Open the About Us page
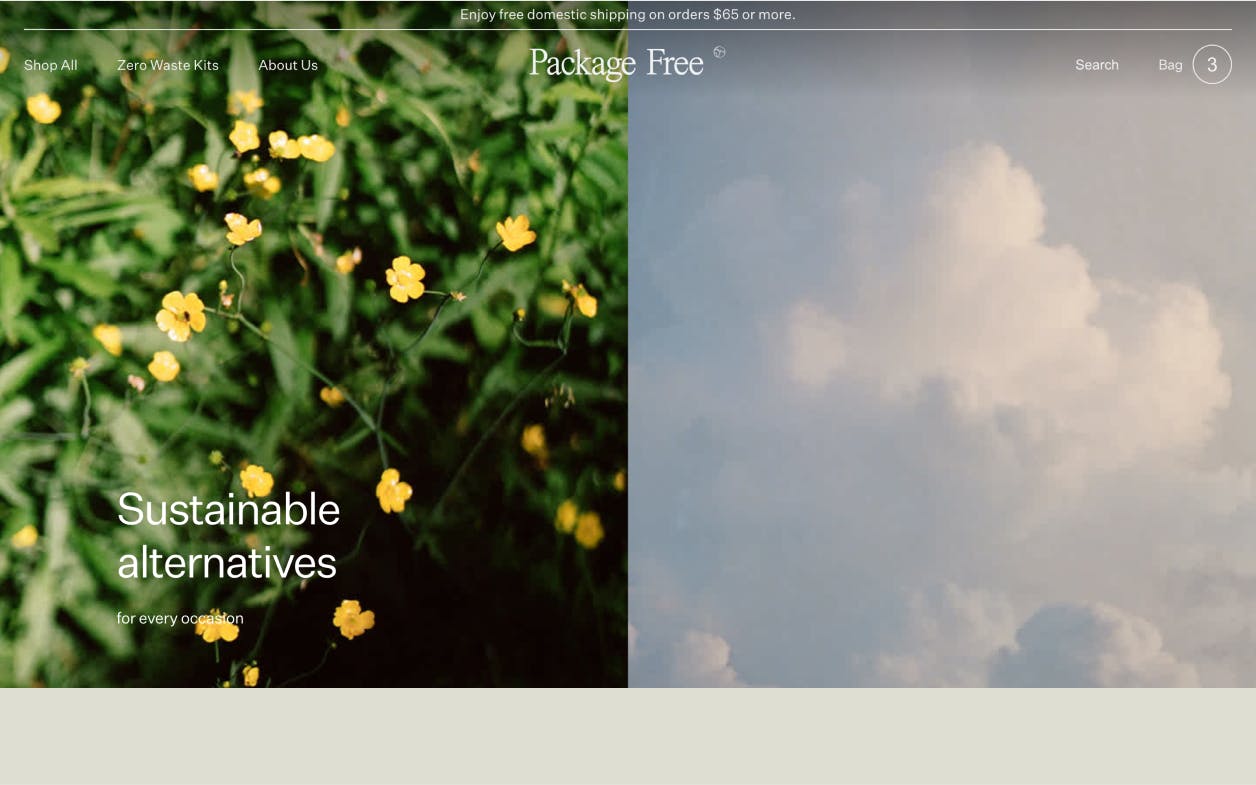1256x785 pixels. pos(288,65)
